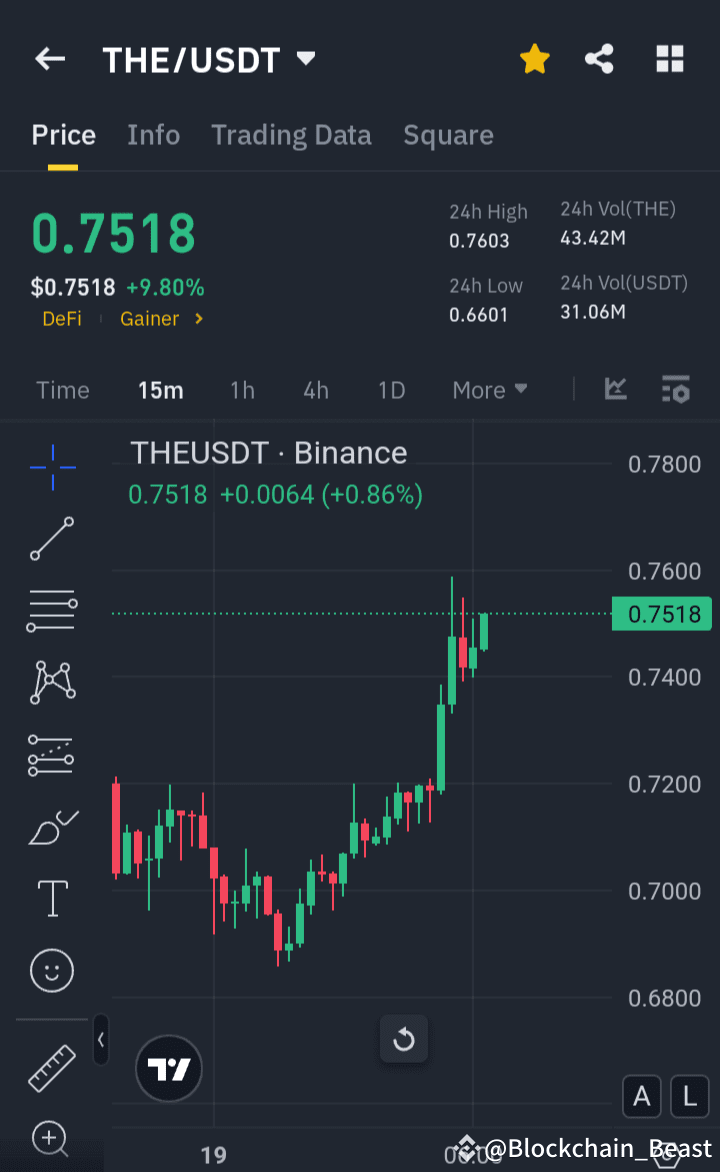Toggle log scale with the L button
The height and width of the screenshot is (1172, 720).
point(689,1096)
